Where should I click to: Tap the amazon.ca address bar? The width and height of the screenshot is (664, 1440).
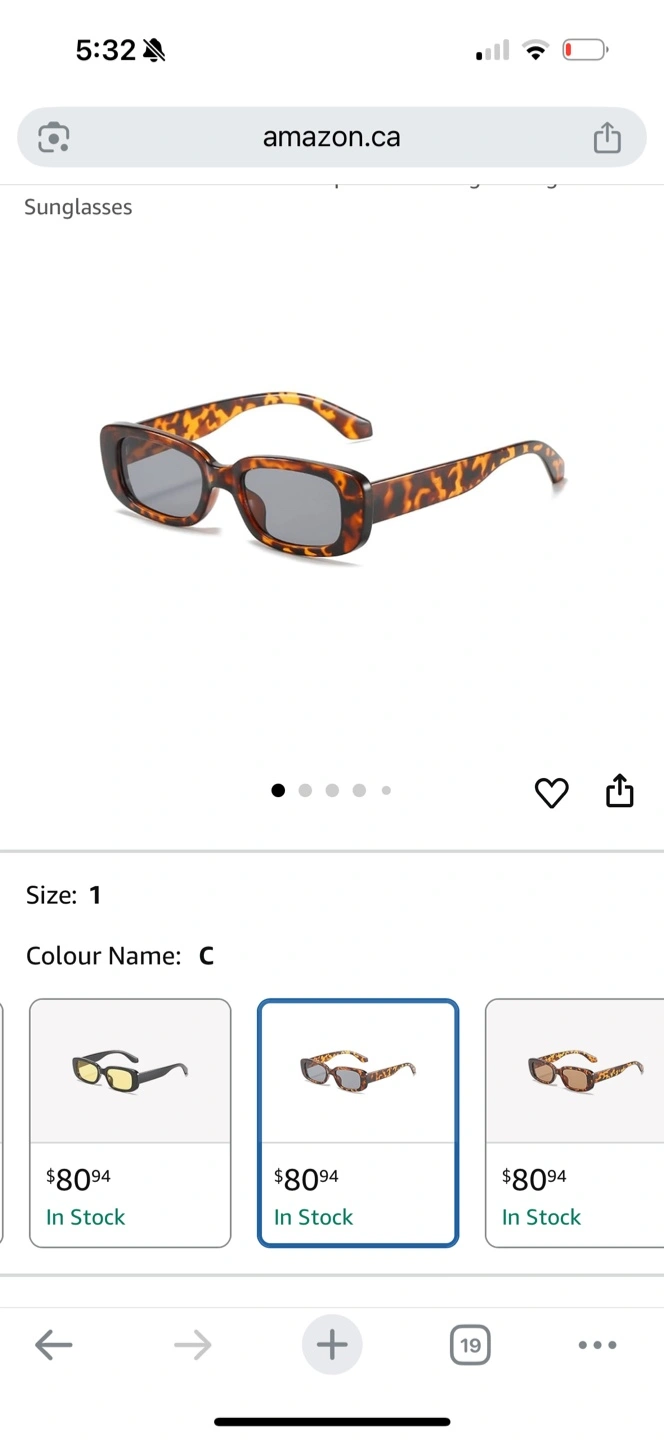(331, 137)
